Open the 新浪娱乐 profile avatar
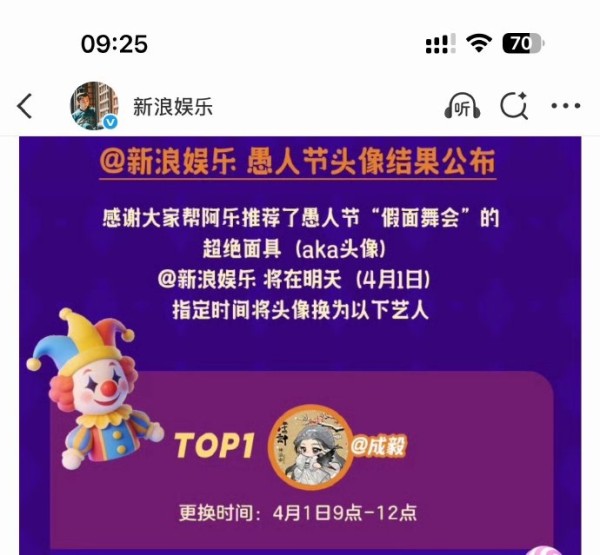The image size is (600, 555). [x=94, y=106]
